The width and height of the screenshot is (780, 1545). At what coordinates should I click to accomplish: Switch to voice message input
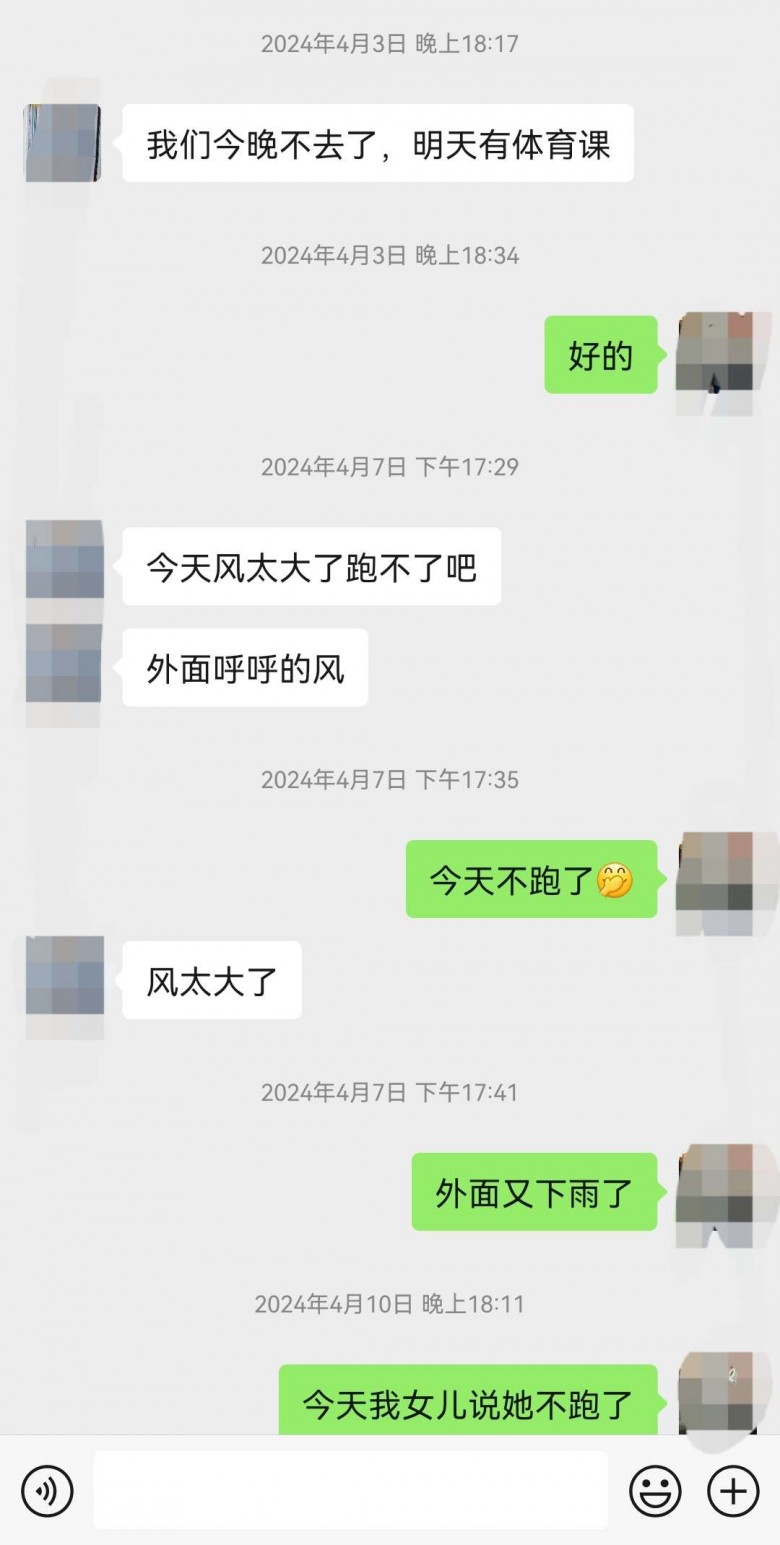[47, 1491]
